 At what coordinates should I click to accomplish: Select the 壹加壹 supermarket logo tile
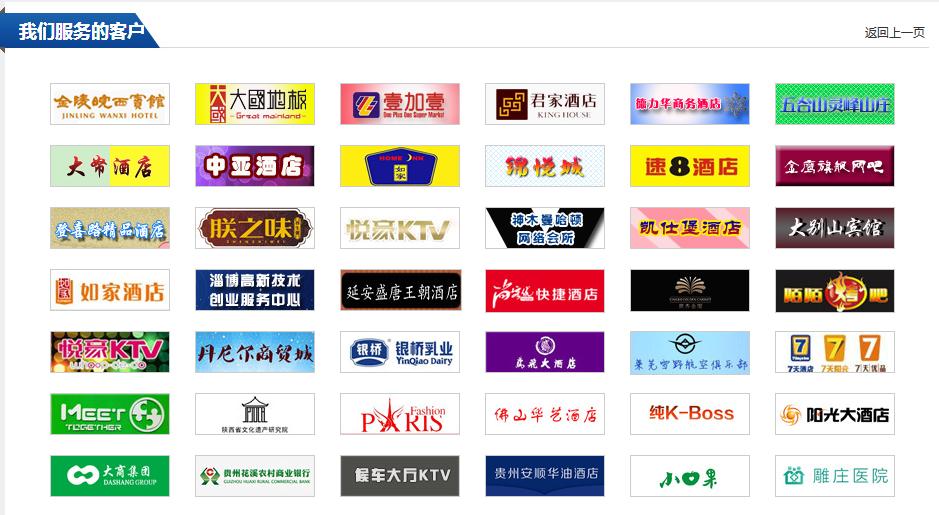[400, 104]
